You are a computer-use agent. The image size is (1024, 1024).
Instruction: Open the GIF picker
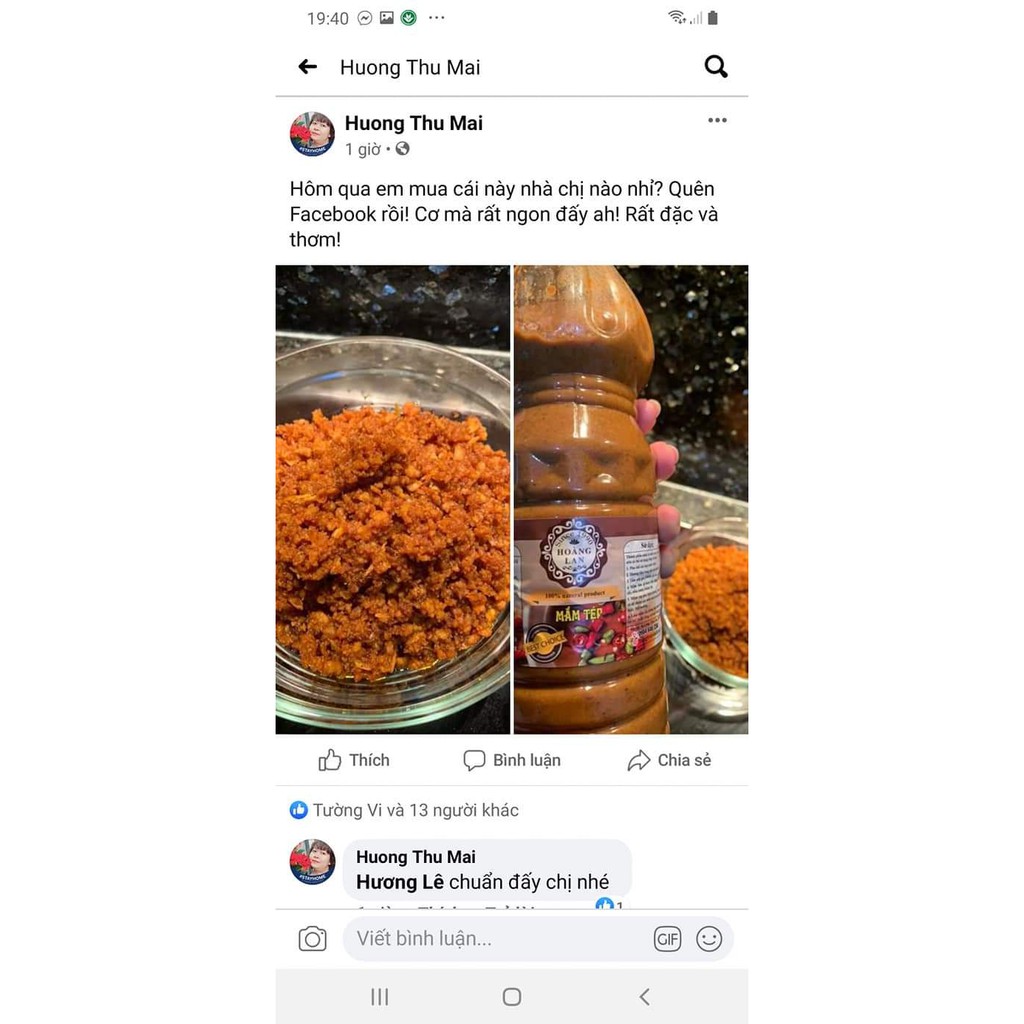[x=667, y=939]
